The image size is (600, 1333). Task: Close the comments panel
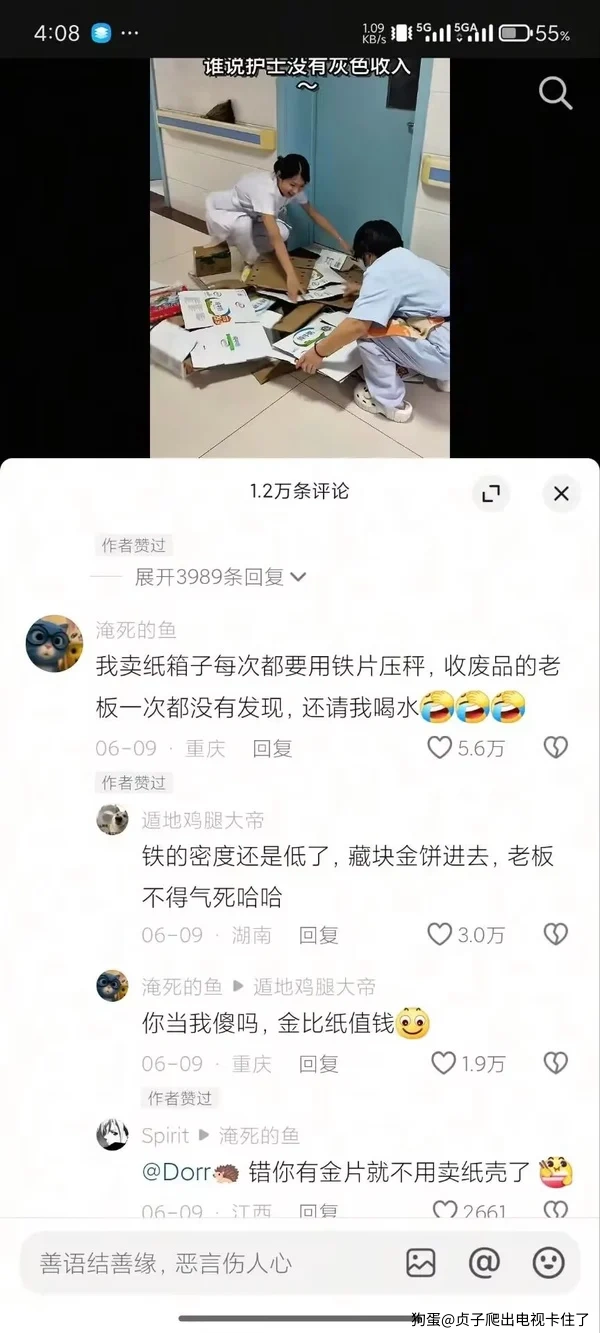pyautogui.click(x=561, y=493)
